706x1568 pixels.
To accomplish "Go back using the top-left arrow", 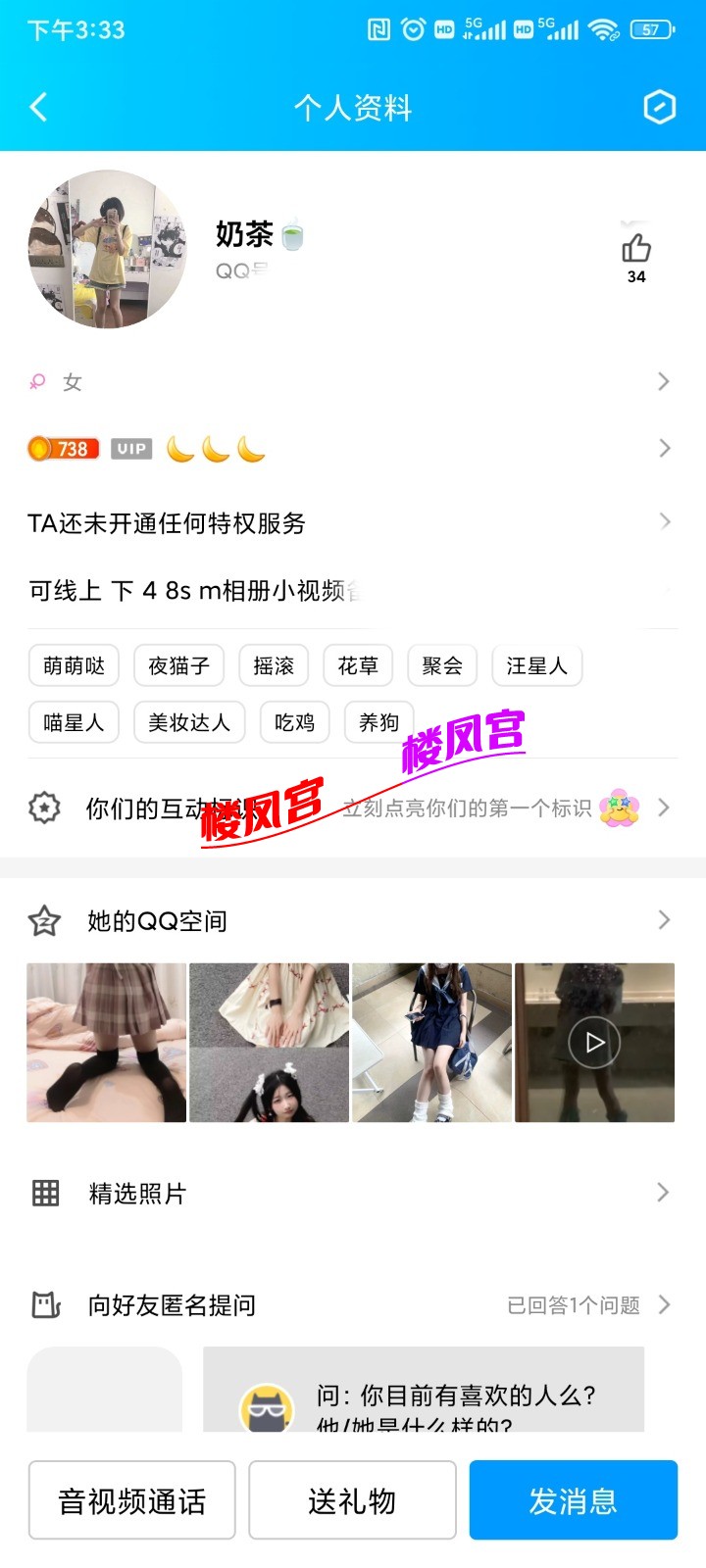I will [x=39, y=107].
